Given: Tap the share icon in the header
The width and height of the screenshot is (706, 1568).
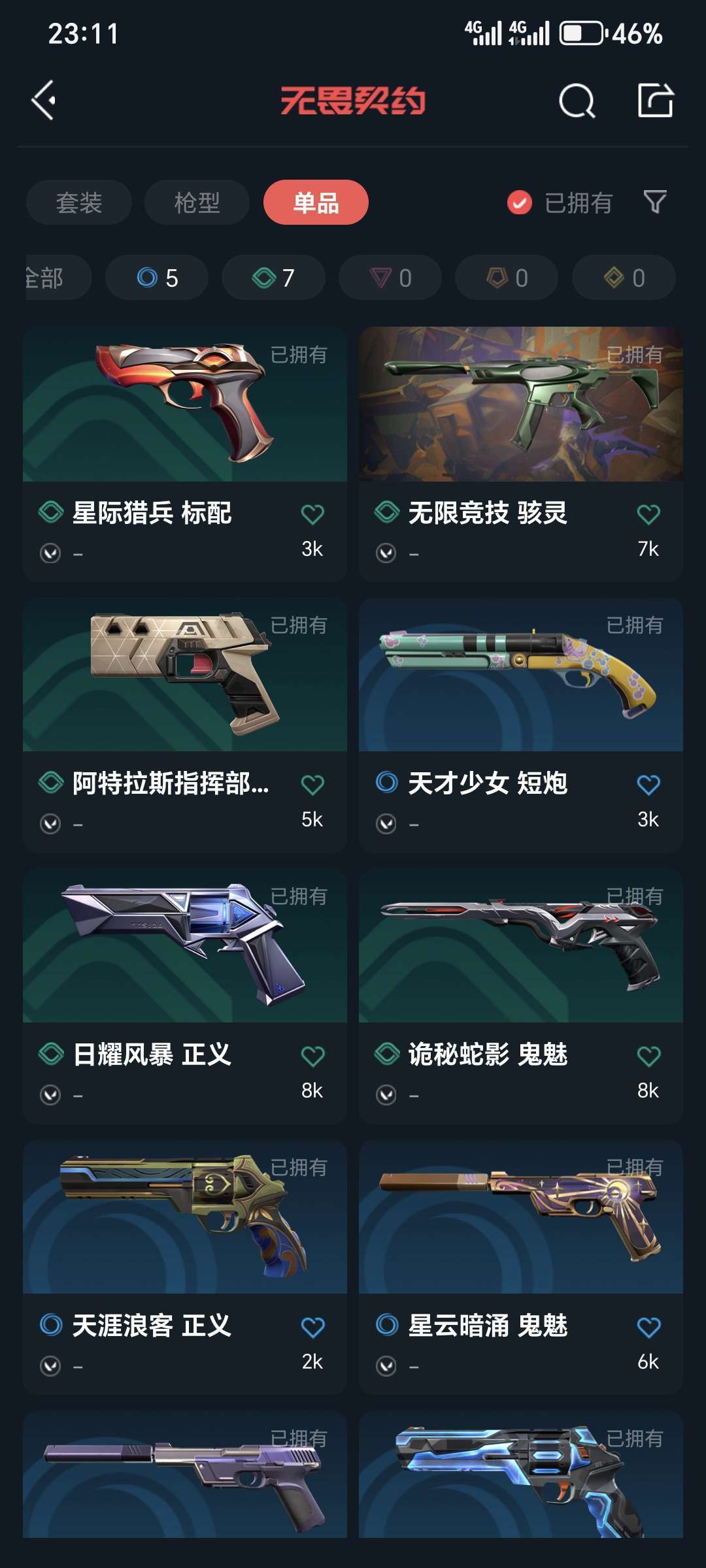Looking at the screenshot, I should (655, 101).
